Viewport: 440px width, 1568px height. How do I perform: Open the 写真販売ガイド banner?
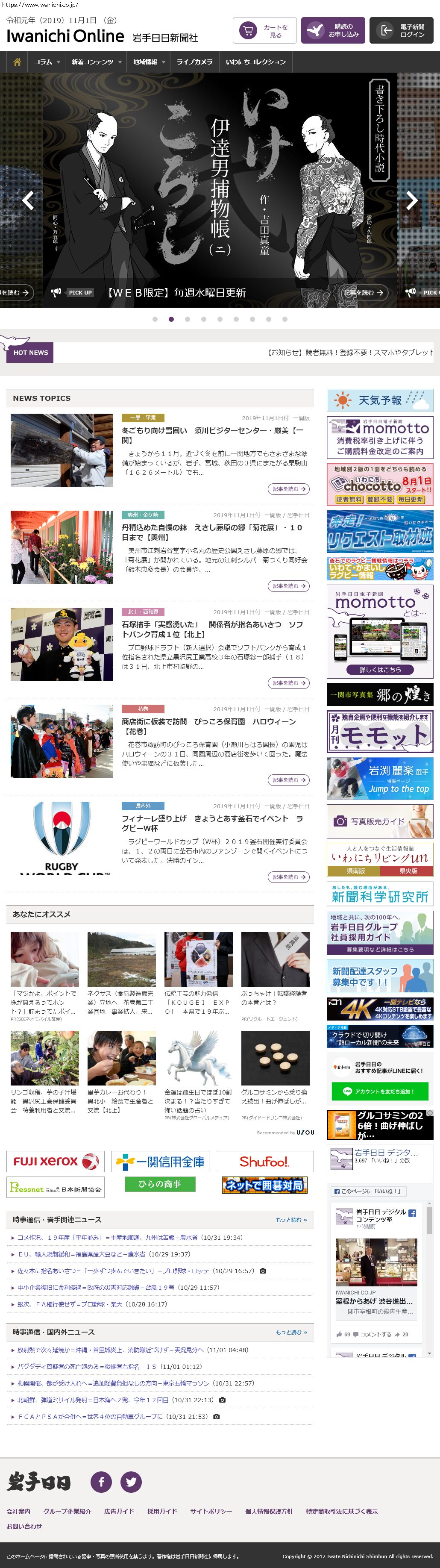pos(380,821)
